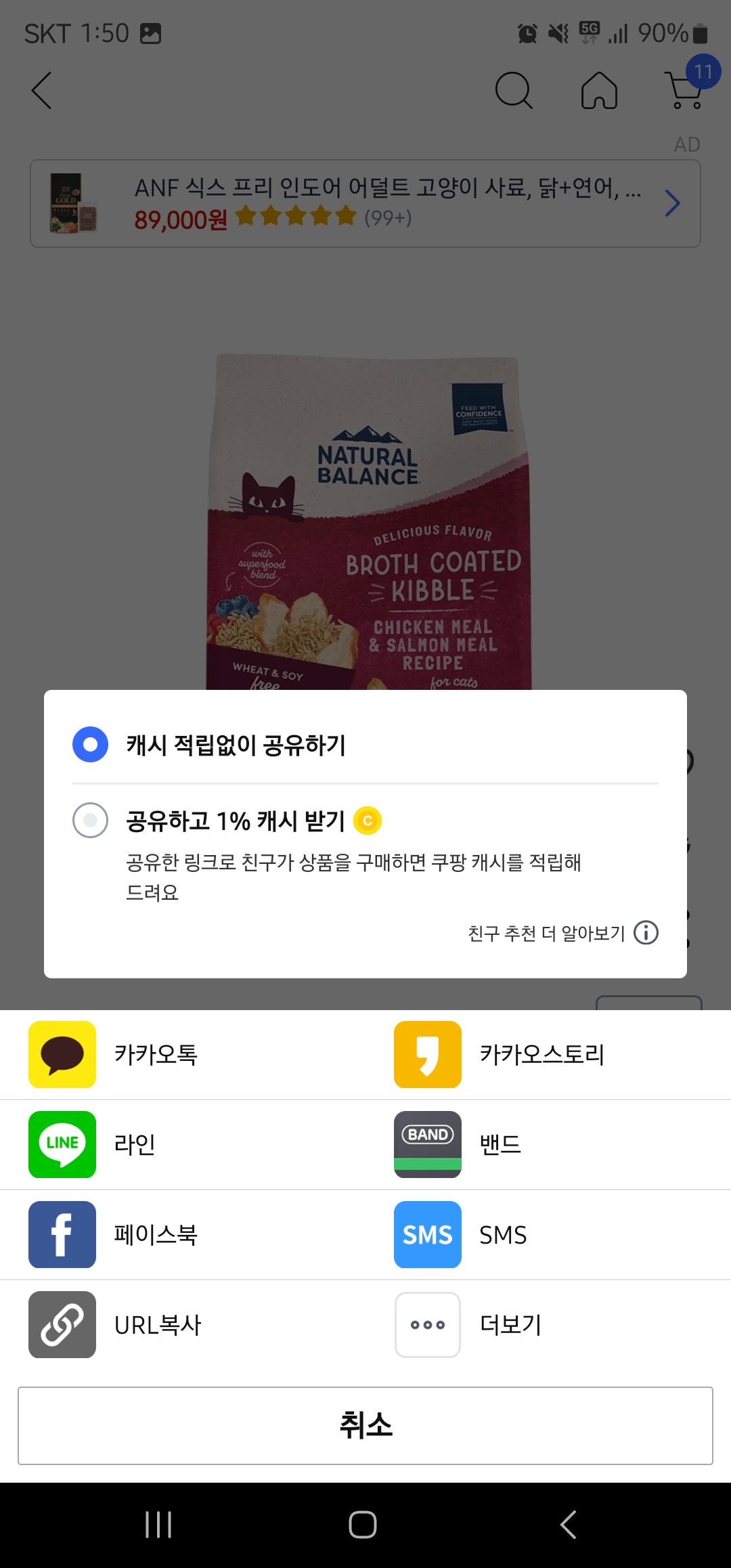This screenshot has height=1568, width=731.
Task: Go to the Coupang home screen icon
Action: tap(600, 92)
